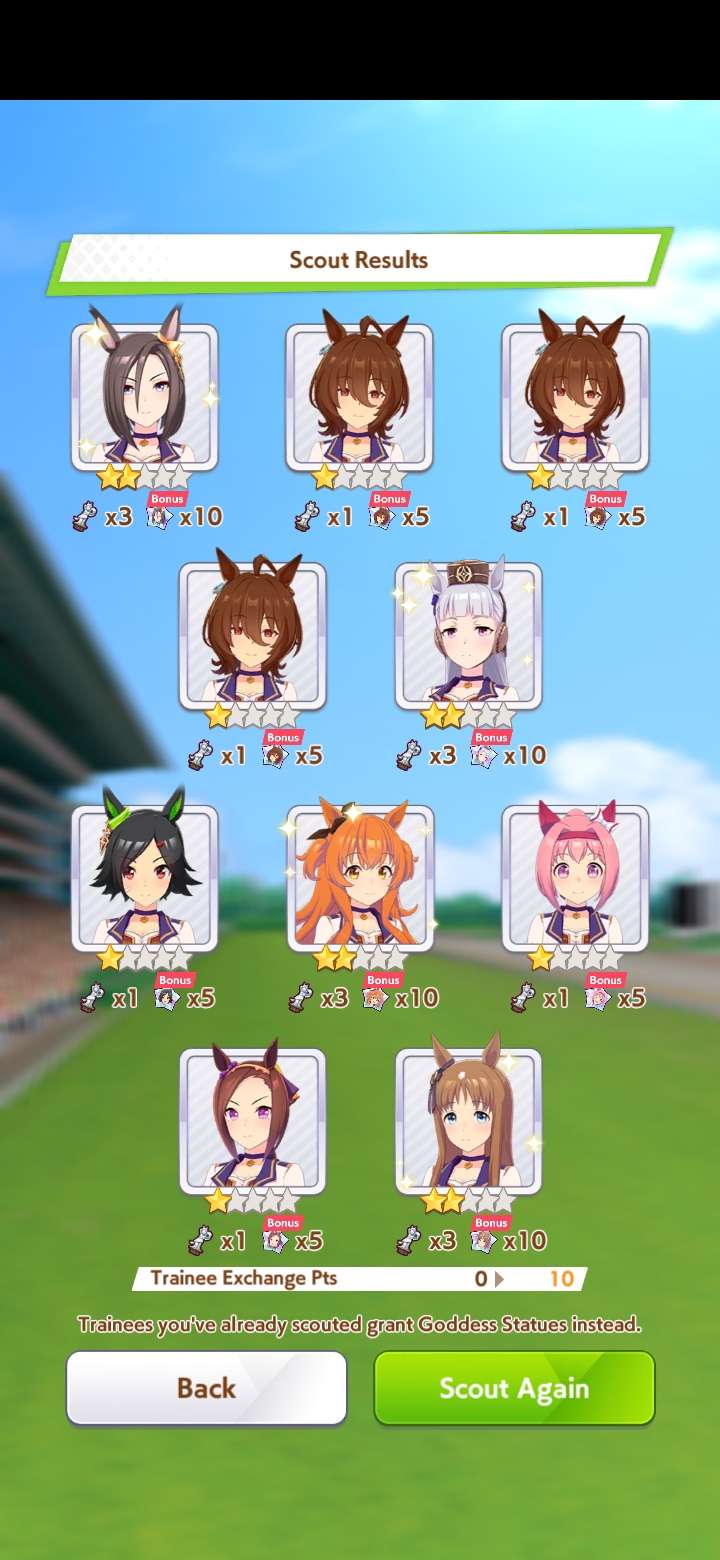Tap the Back button

[x=207, y=1388]
